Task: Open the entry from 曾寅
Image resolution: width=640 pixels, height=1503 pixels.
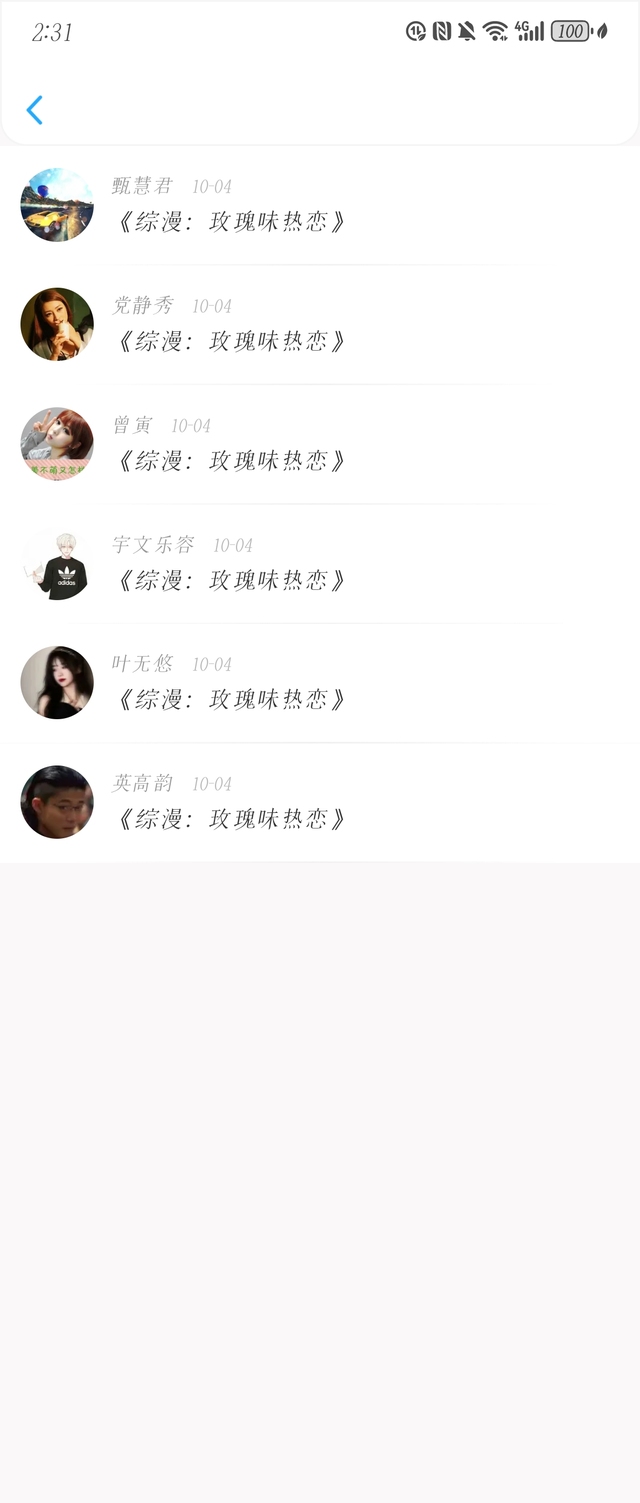Action: (320, 444)
